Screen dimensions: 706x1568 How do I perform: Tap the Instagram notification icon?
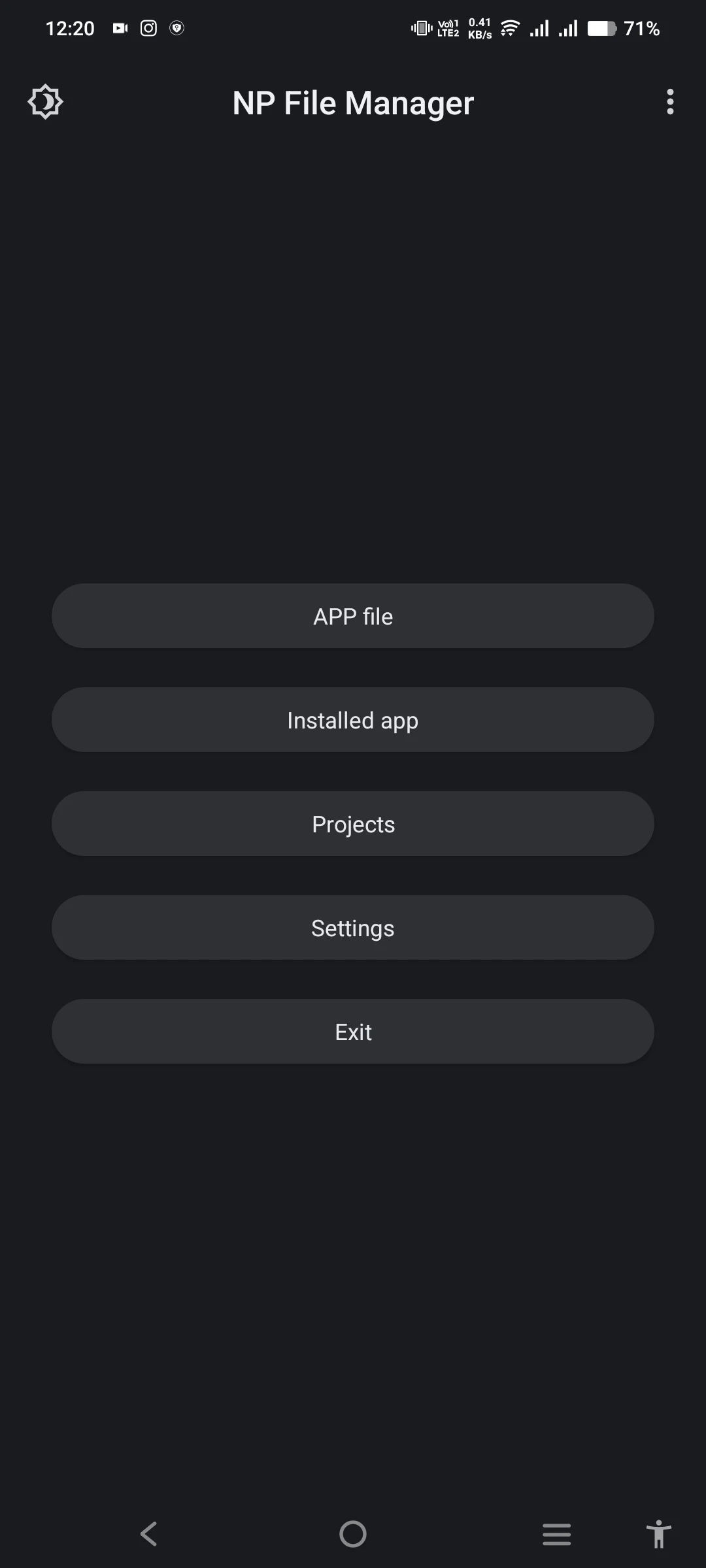point(148,27)
